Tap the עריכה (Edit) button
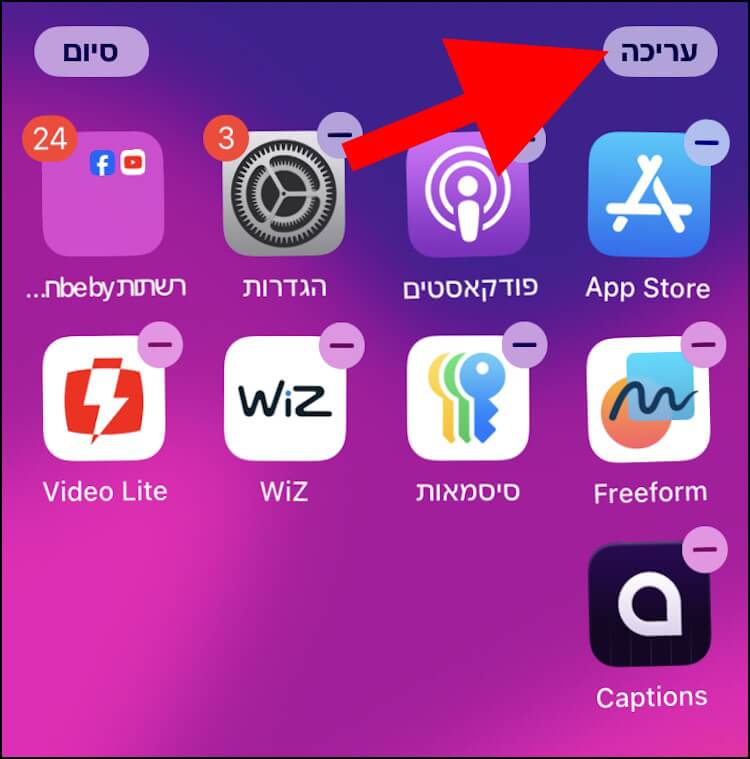Image resolution: width=750 pixels, height=759 pixels. 660,52
